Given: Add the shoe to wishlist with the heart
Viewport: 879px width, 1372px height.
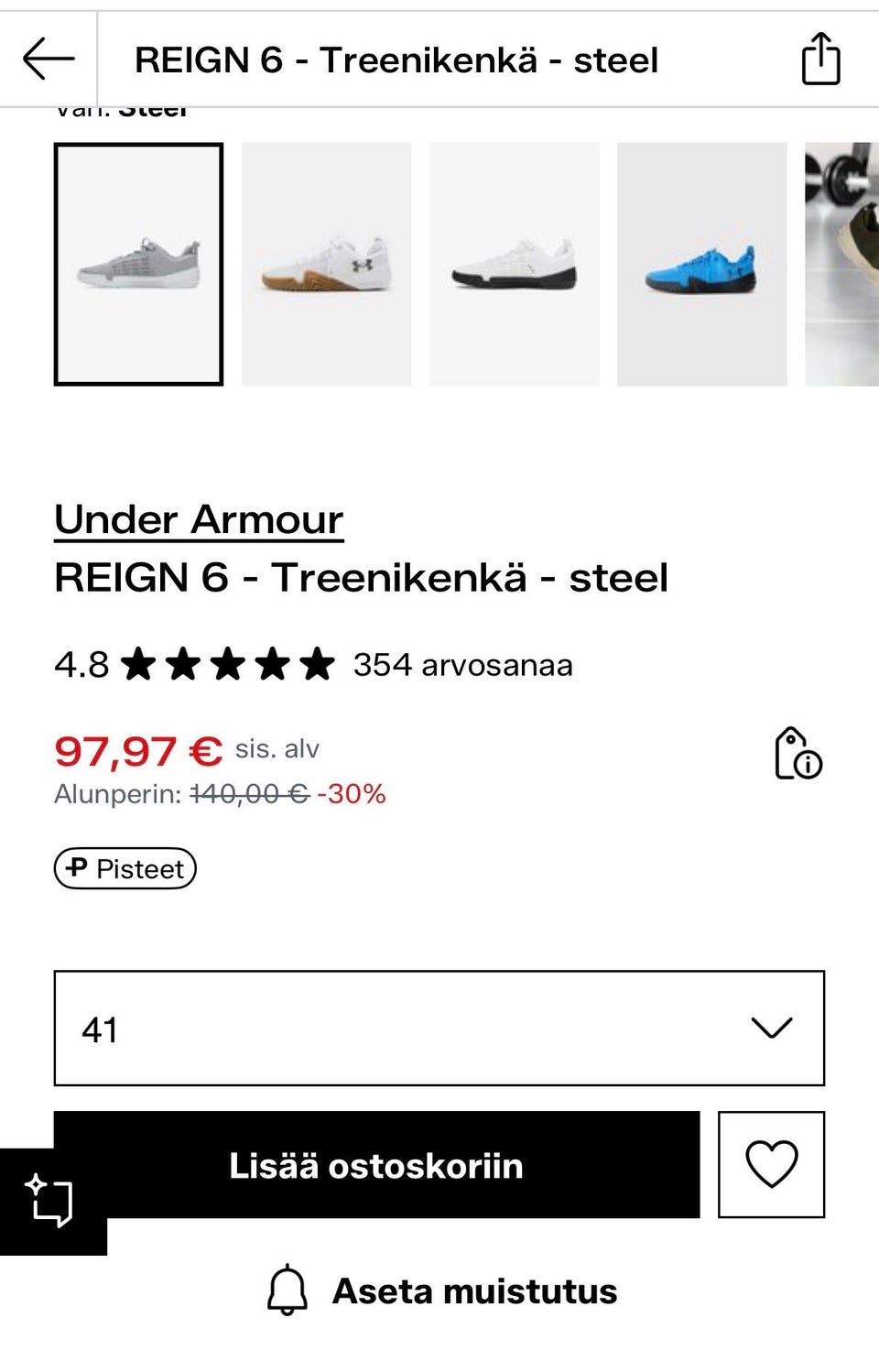Looking at the screenshot, I should pos(771,1165).
